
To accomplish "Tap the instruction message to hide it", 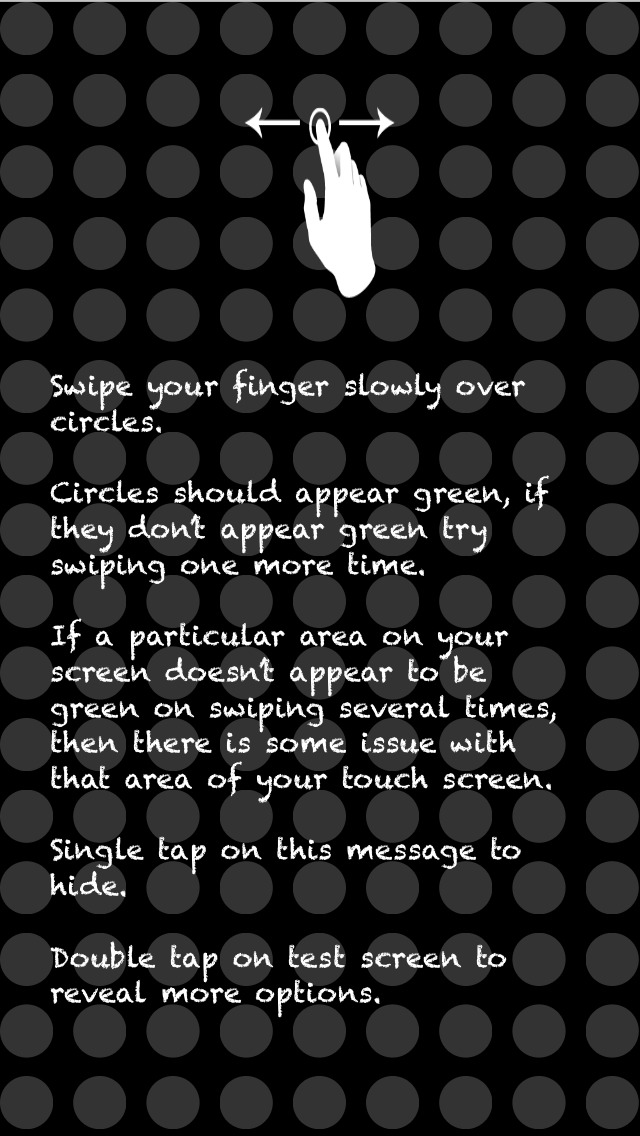I will [x=303, y=688].
